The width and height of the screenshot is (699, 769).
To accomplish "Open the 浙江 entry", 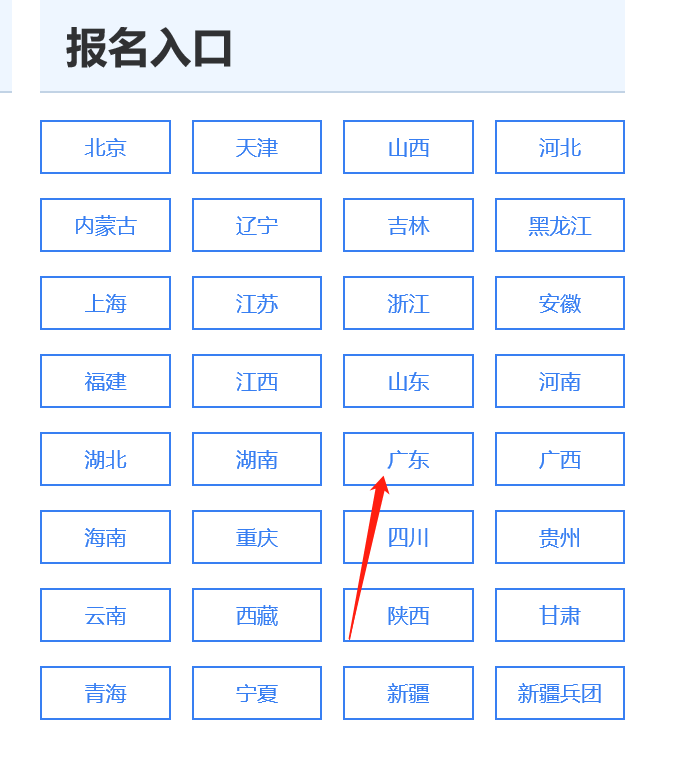I will click(408, 303).
